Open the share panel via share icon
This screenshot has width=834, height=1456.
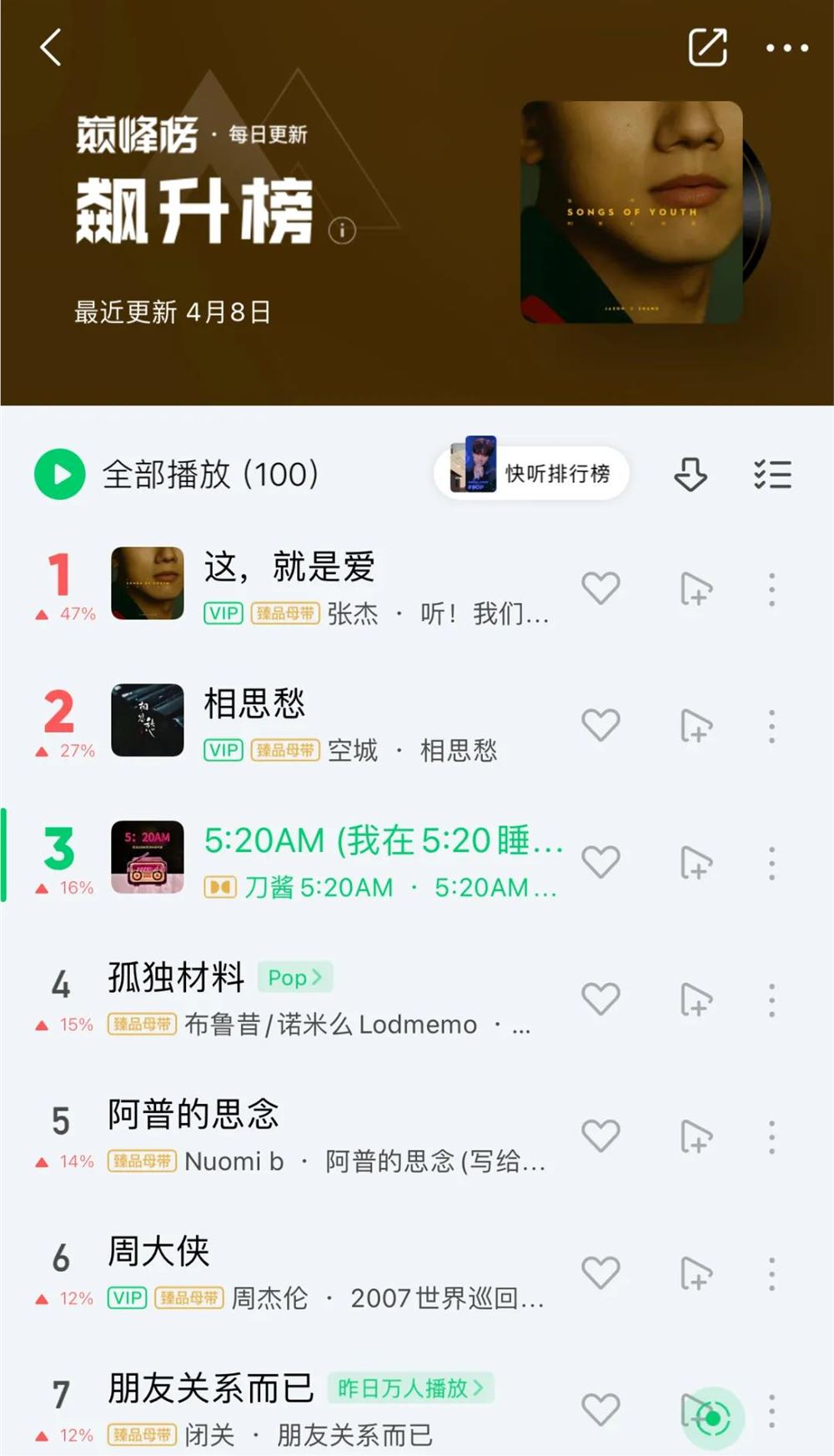(708, 48)
